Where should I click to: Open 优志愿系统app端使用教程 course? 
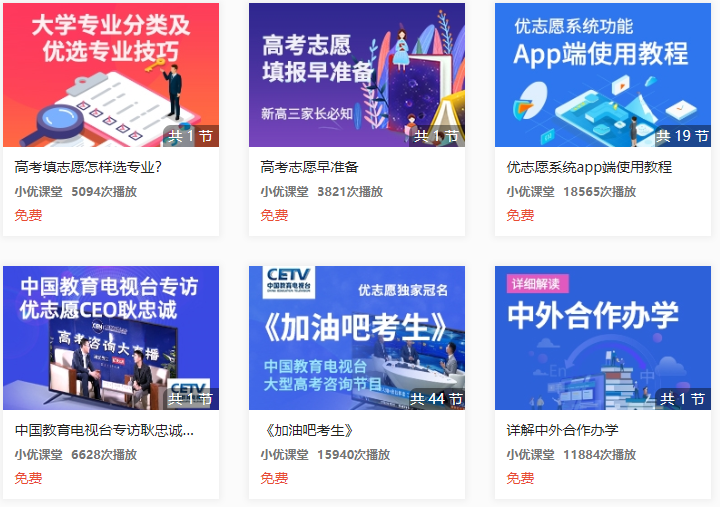[x=602, y=75]
